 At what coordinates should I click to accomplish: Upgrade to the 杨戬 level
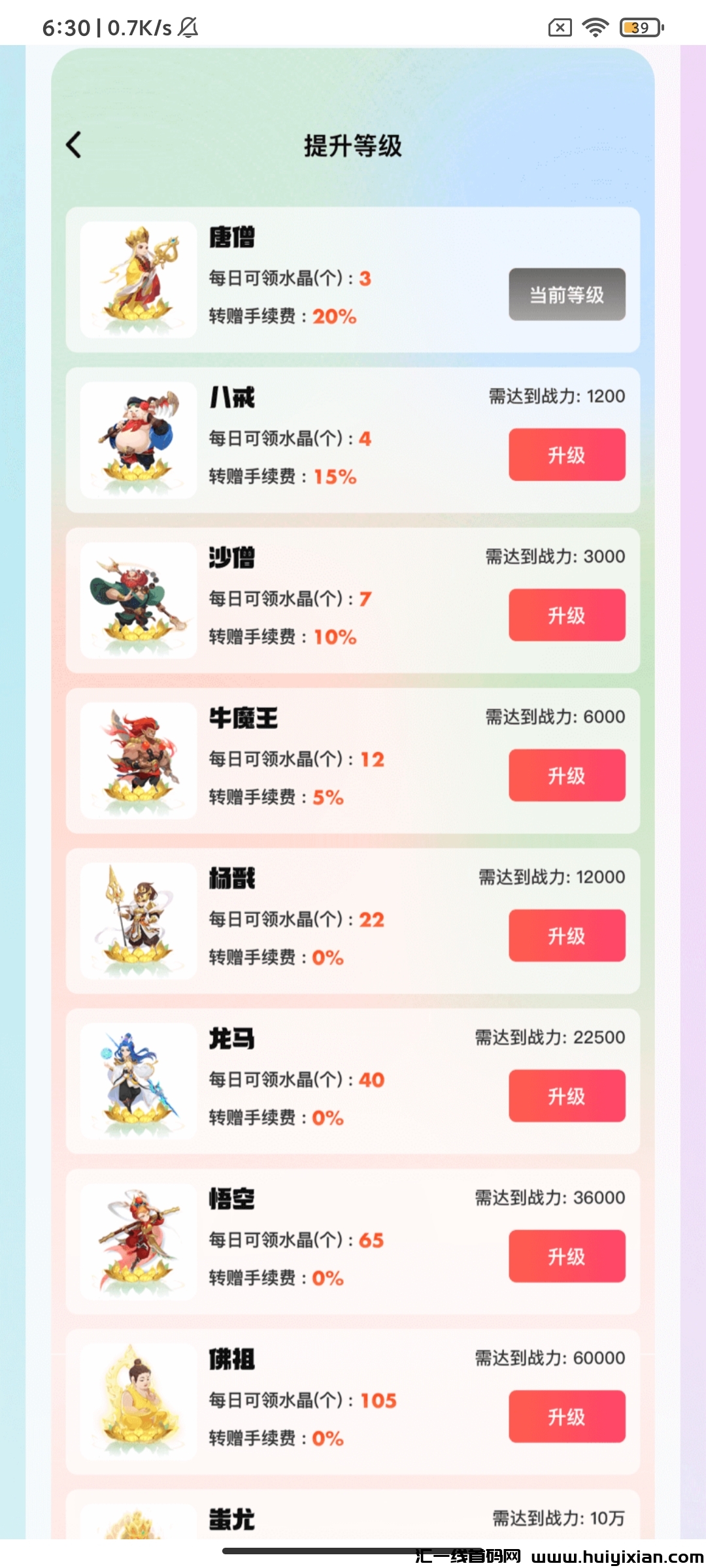coord(567,936)
